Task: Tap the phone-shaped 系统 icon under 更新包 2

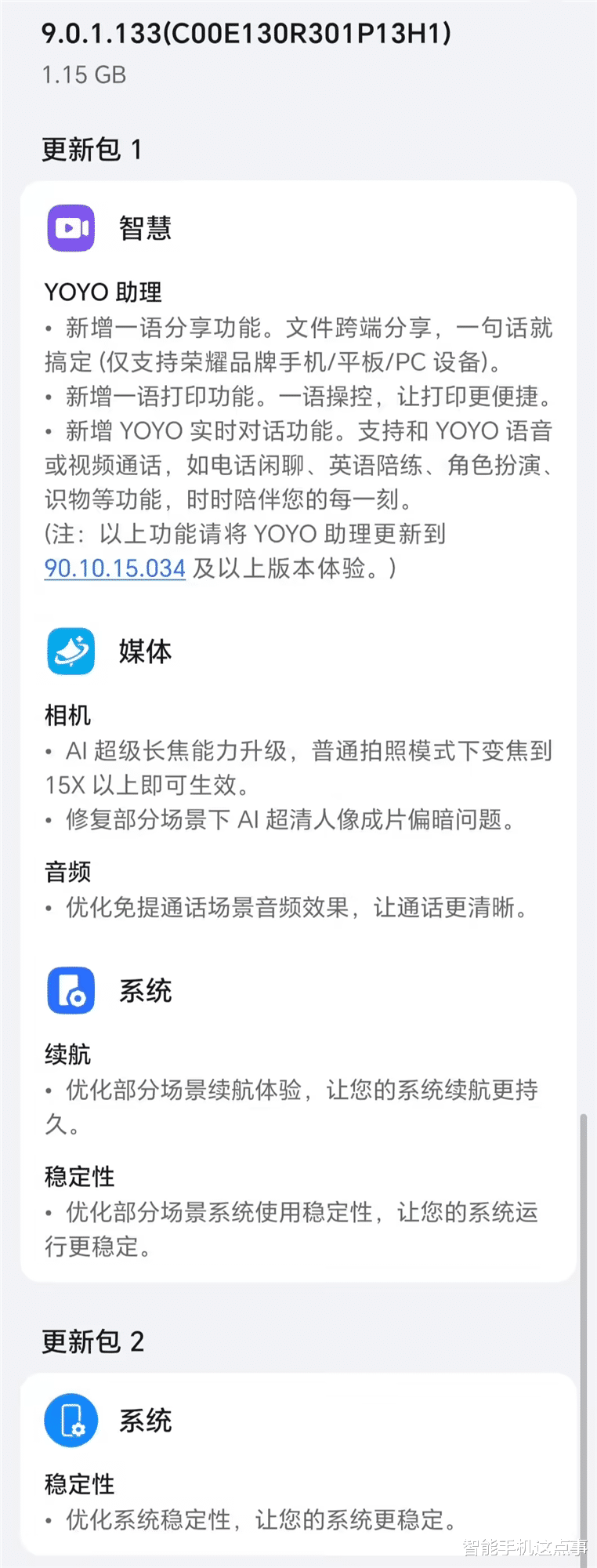Action: coord(71,1420)
